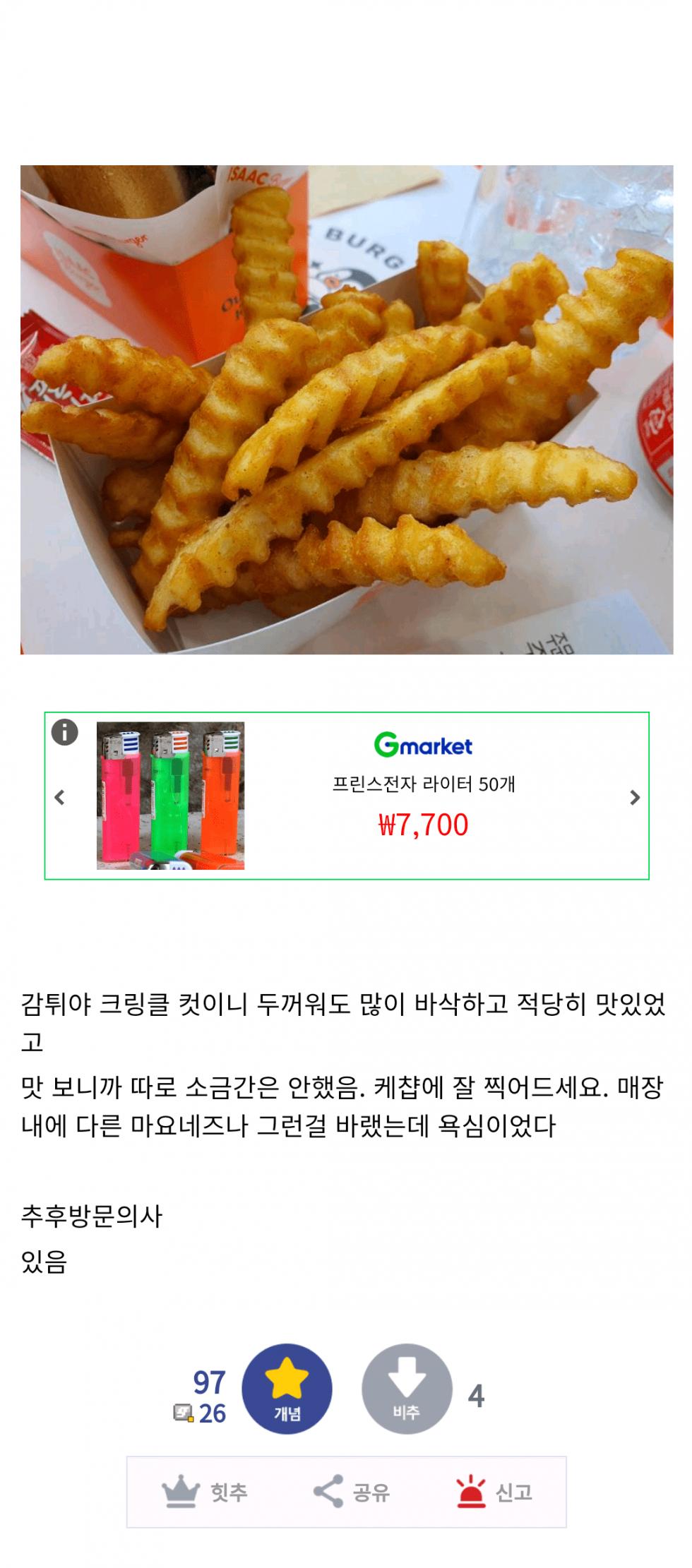Downvote the post with the 비추 button

407,1389
